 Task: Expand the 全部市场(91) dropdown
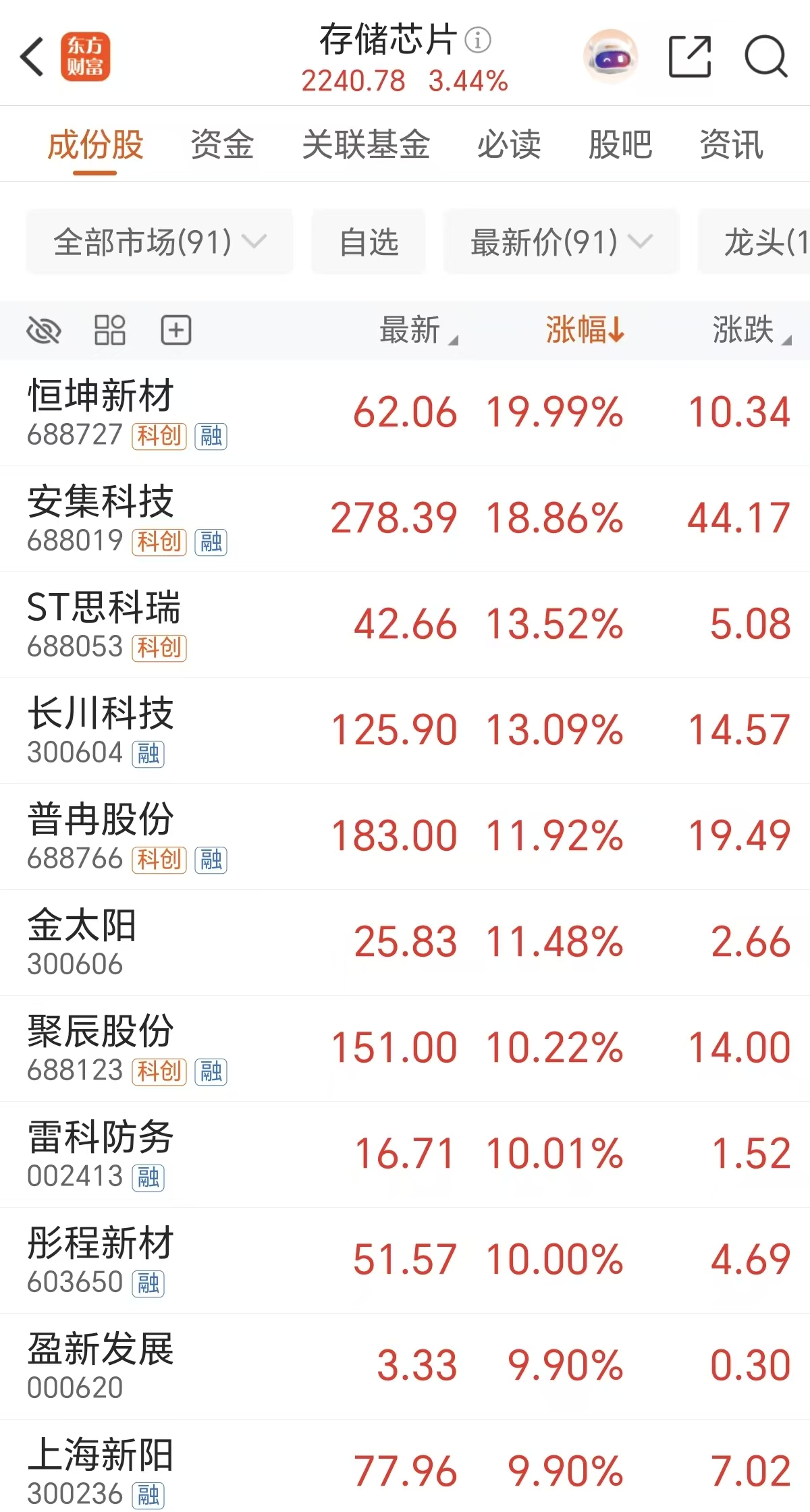click(159, 242)
